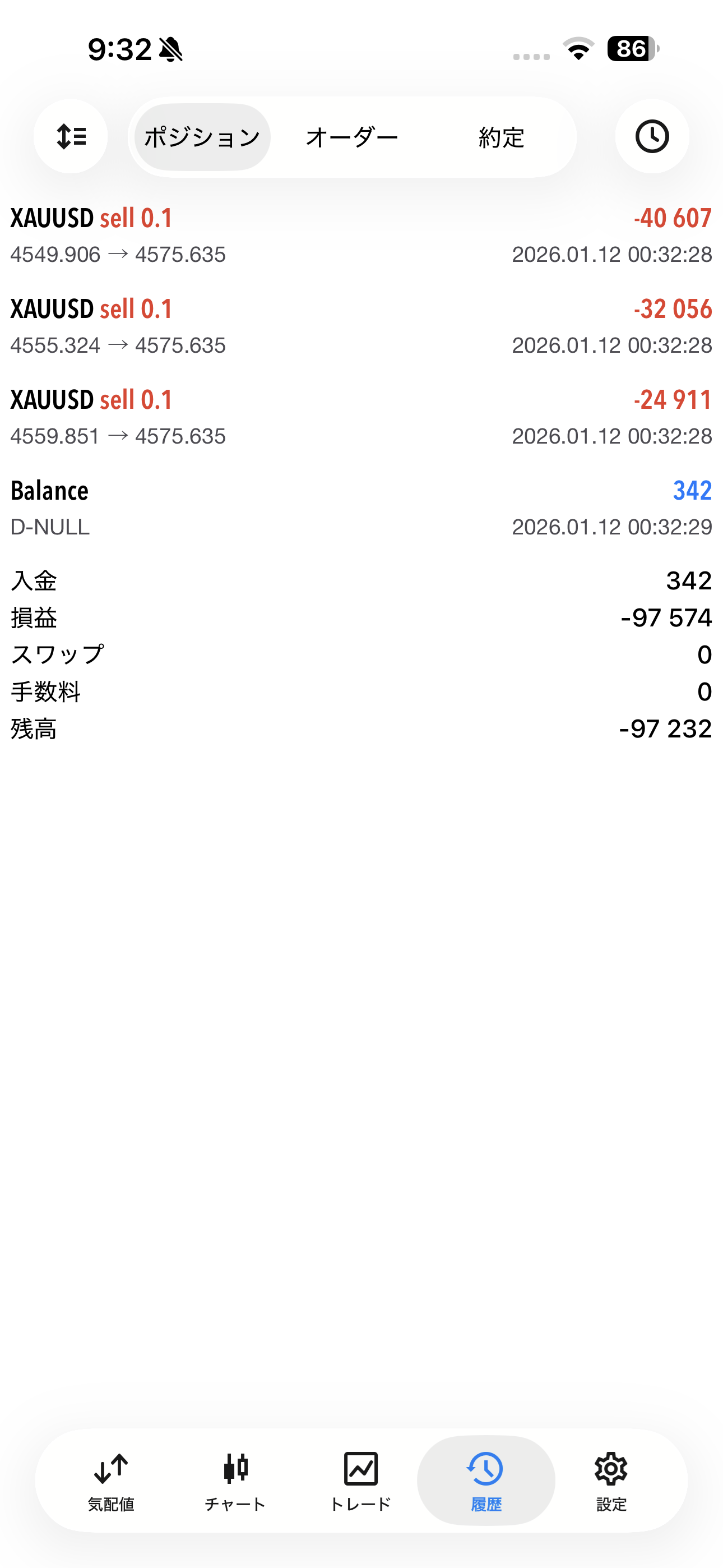
Task: Switch to the オーダー segment
Action: [x=352, y=137]
